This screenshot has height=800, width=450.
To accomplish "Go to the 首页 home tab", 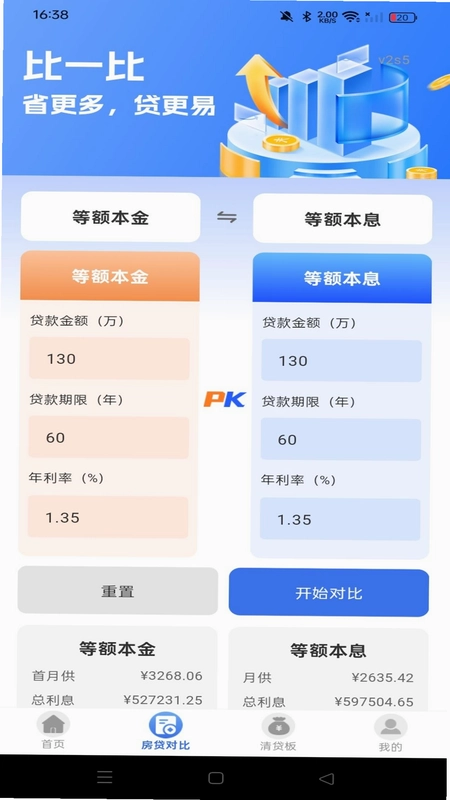I will [53, 731].
